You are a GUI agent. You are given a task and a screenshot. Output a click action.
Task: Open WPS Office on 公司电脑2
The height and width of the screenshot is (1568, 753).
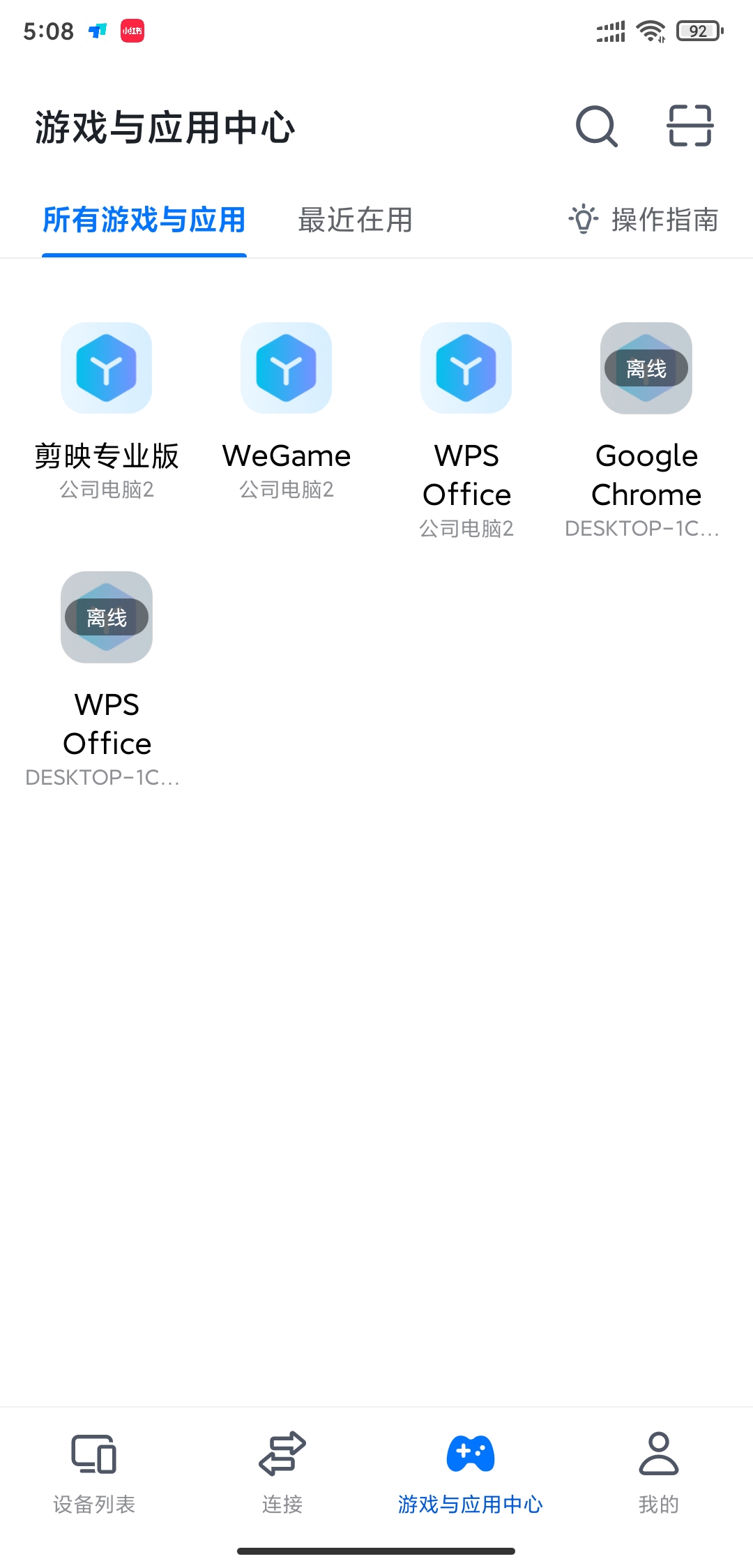466,368
